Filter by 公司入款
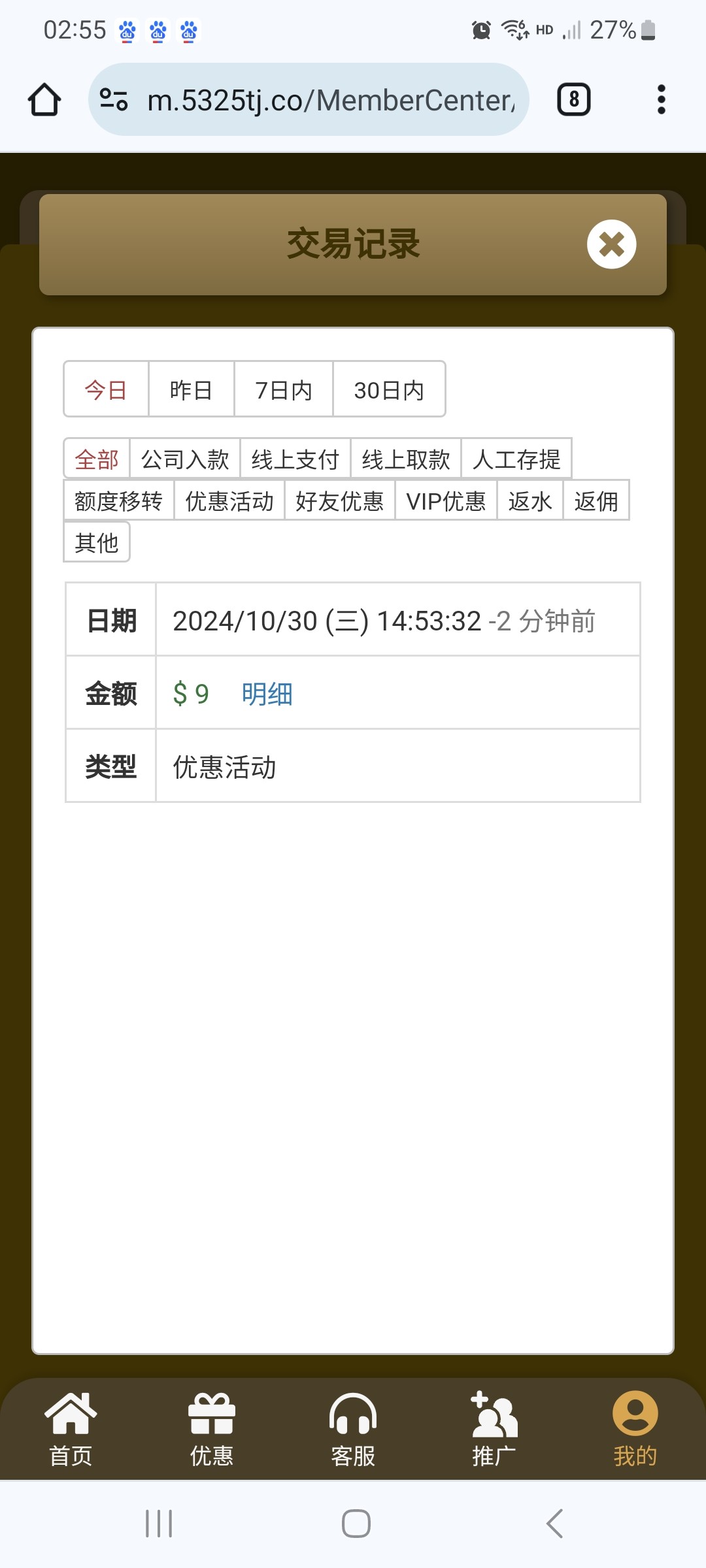The height and width of the screenshot is (1568, 706). [x=185, y=459]
